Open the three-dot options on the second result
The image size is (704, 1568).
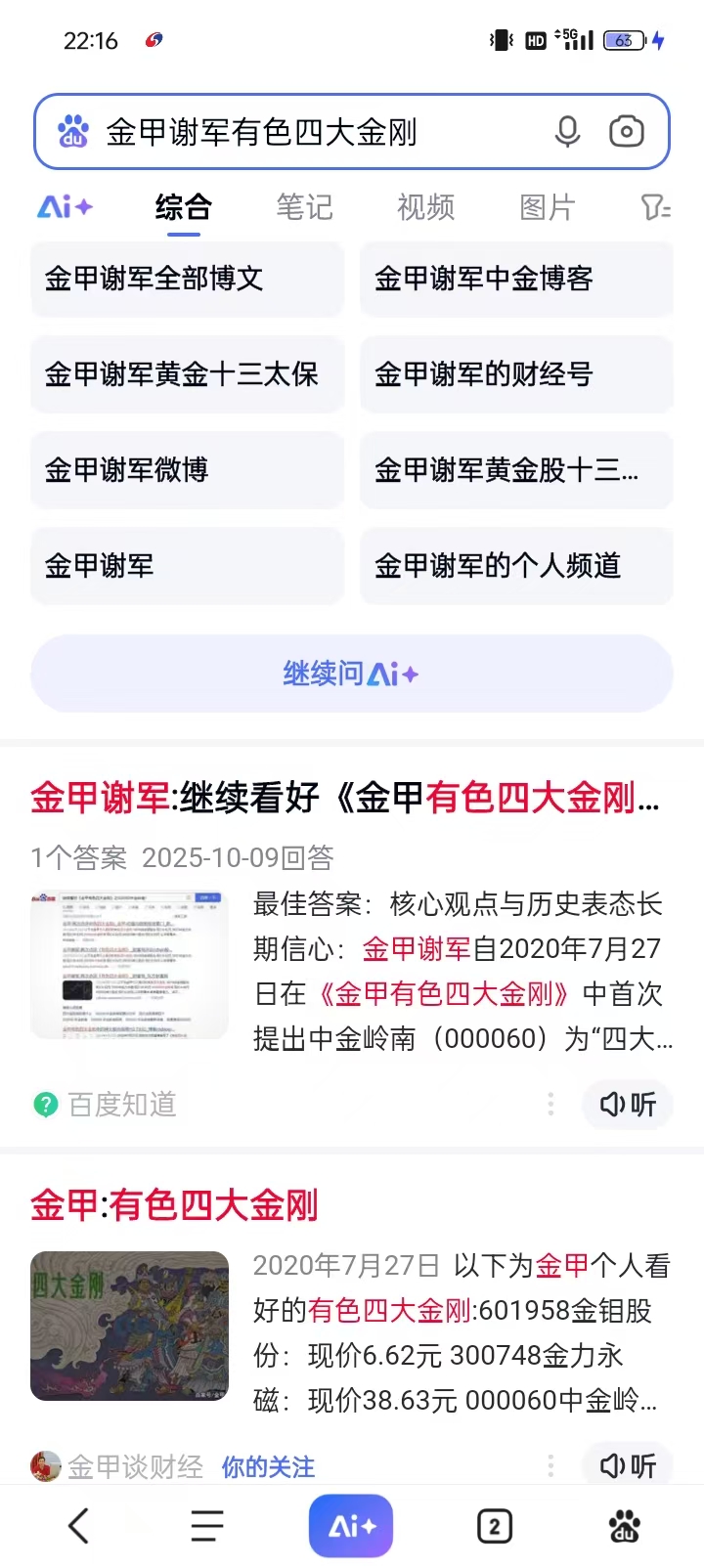pos(550,1465)
